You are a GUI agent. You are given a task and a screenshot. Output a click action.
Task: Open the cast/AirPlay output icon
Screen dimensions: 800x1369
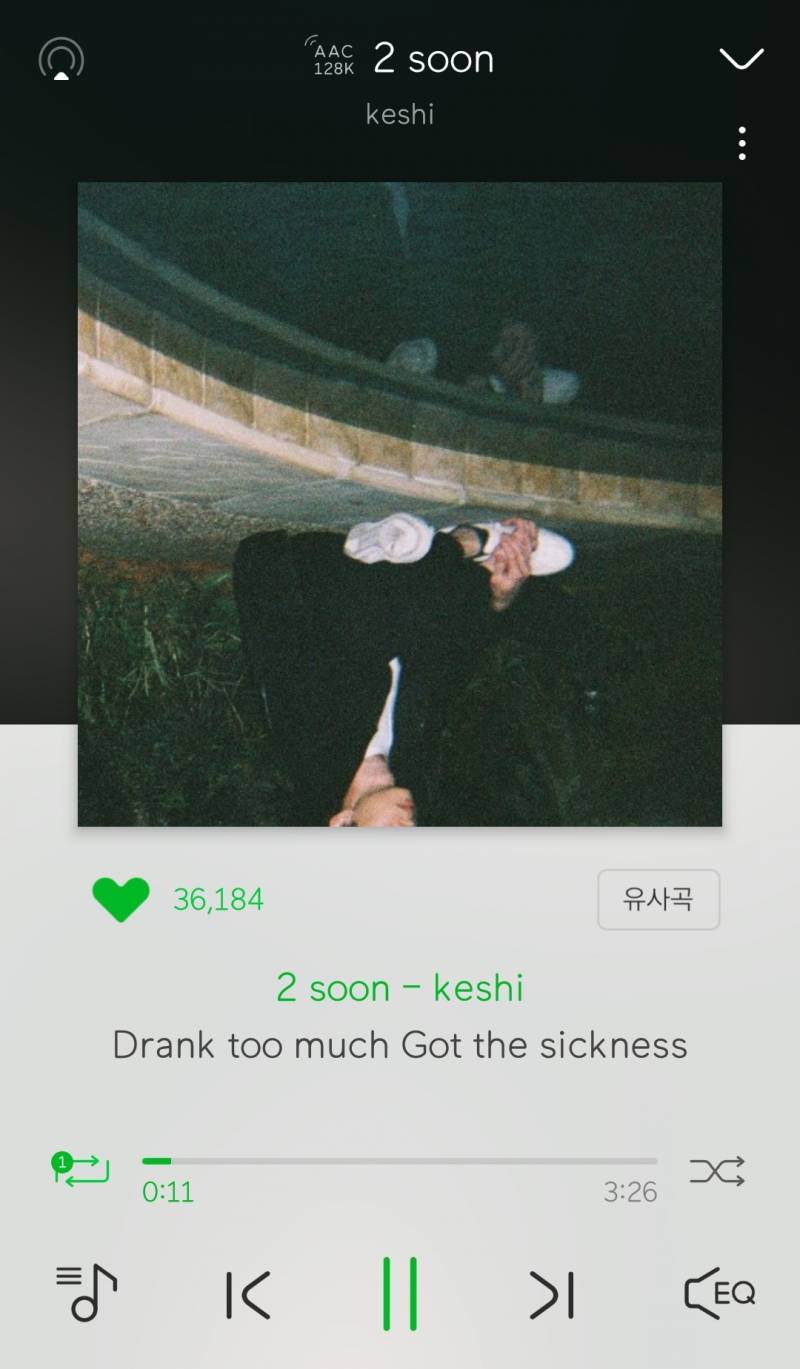[61, 60]
